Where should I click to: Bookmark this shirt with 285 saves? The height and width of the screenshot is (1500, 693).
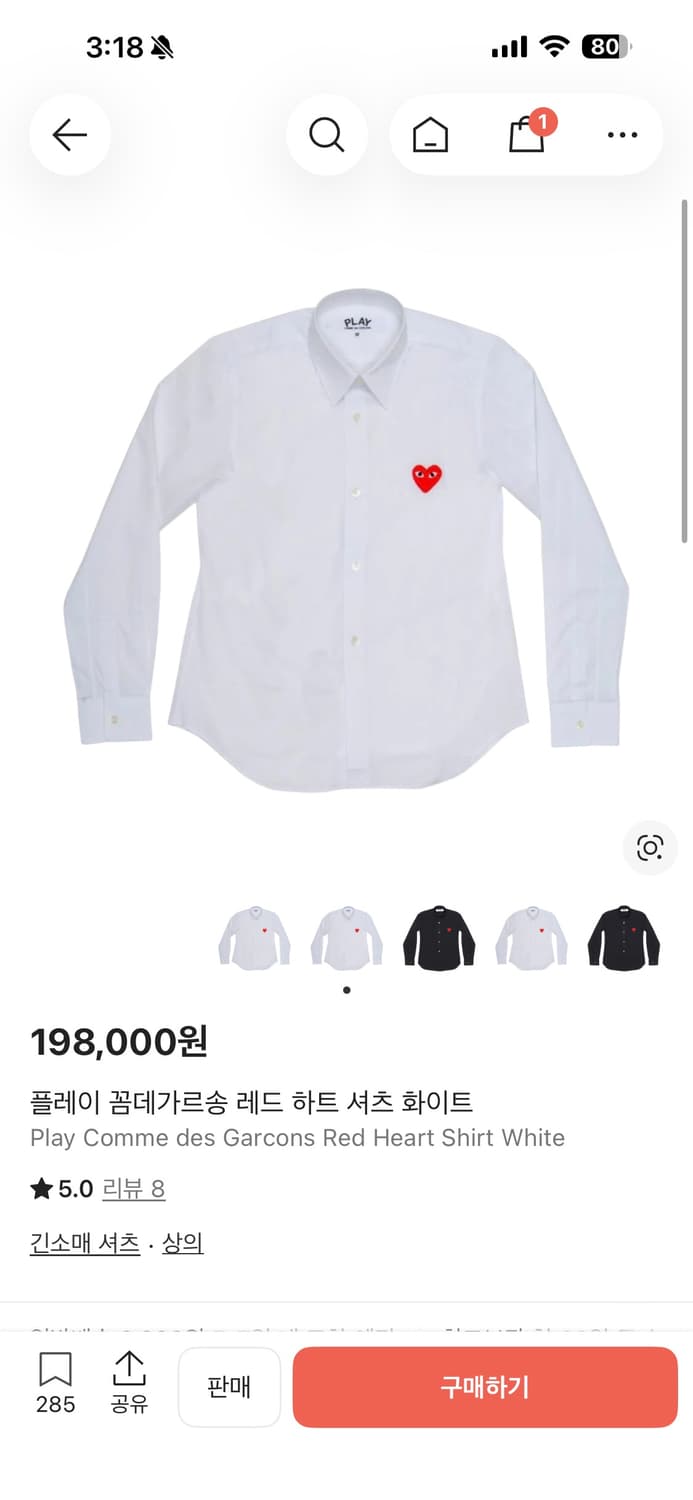coord(55,1384)
